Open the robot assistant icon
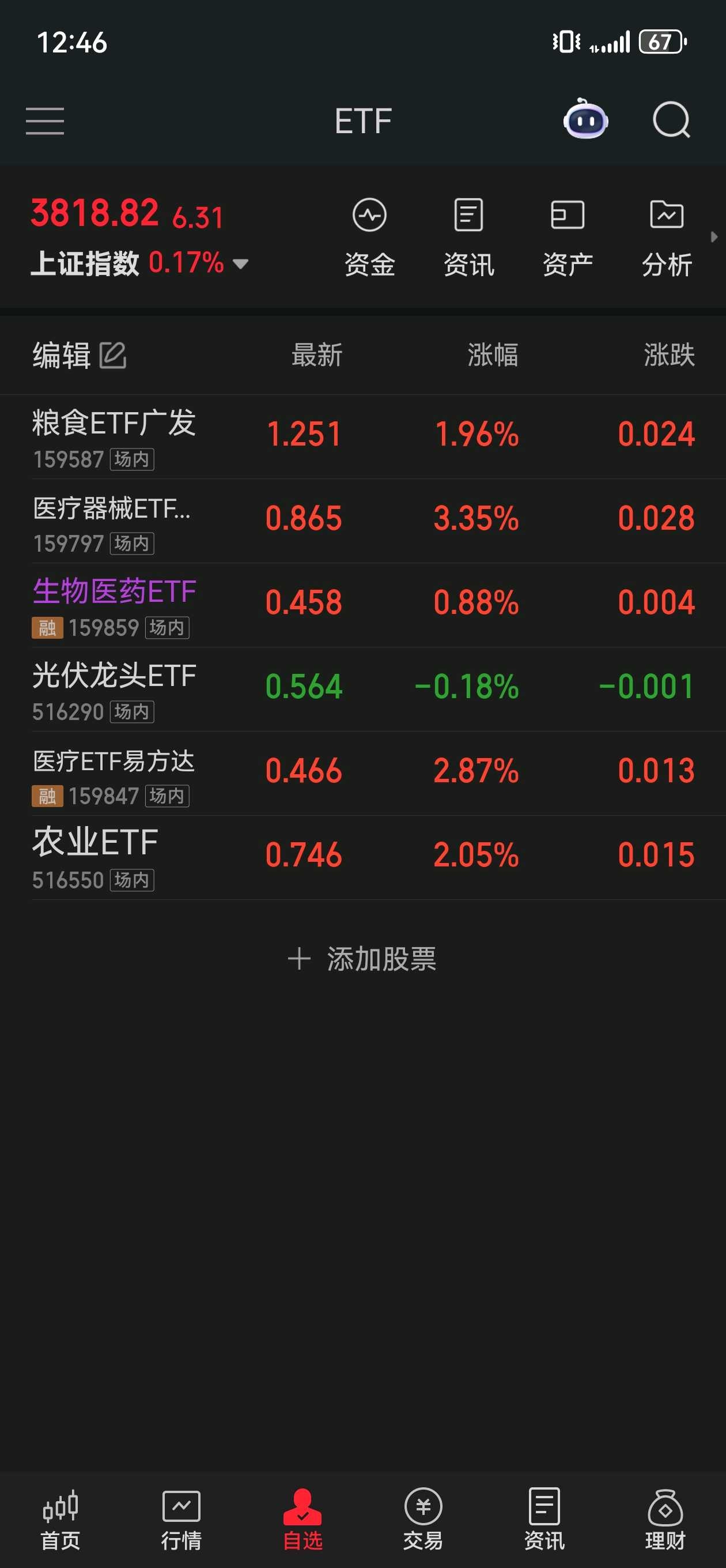This screenshot has width=726, height=1568. (x=585, y=120)
